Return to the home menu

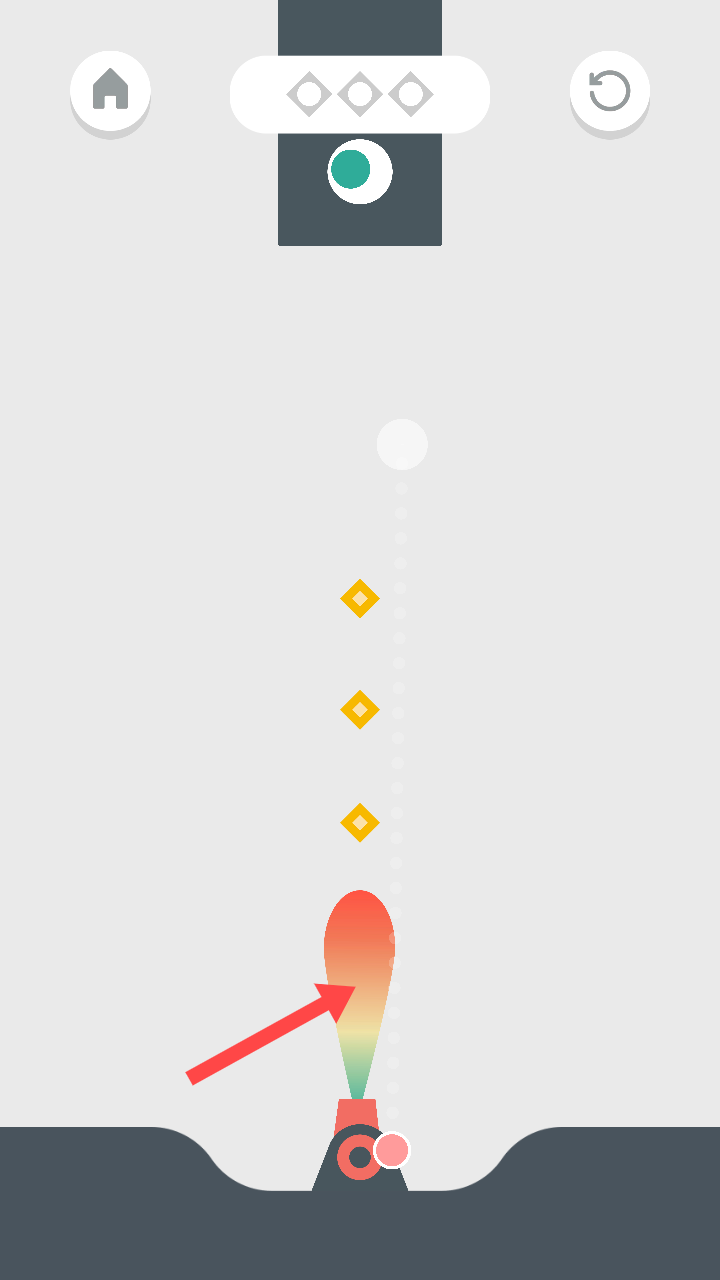click(x=110, y=90)
